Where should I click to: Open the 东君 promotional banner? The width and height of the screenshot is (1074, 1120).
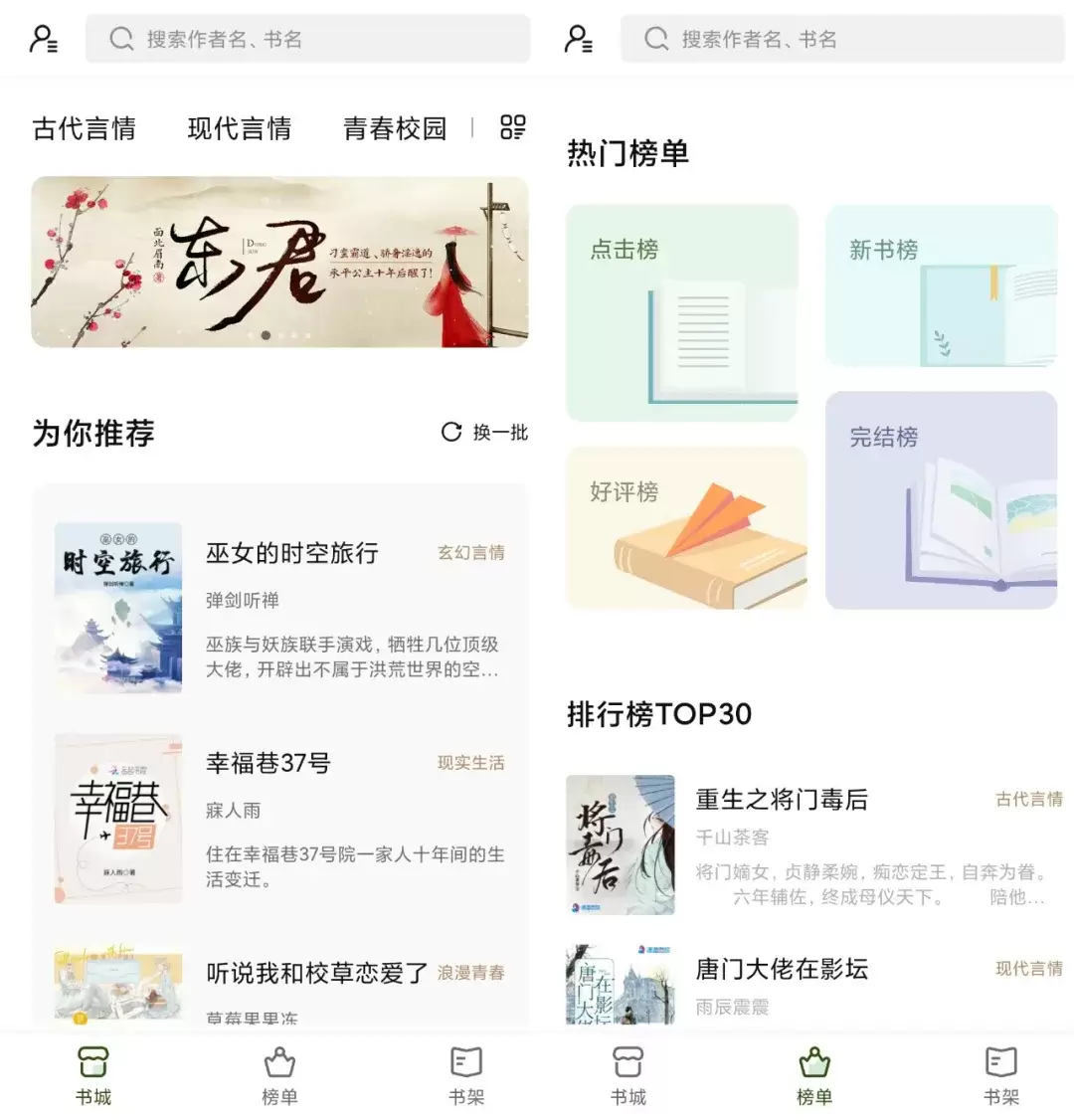coord(279,262)
